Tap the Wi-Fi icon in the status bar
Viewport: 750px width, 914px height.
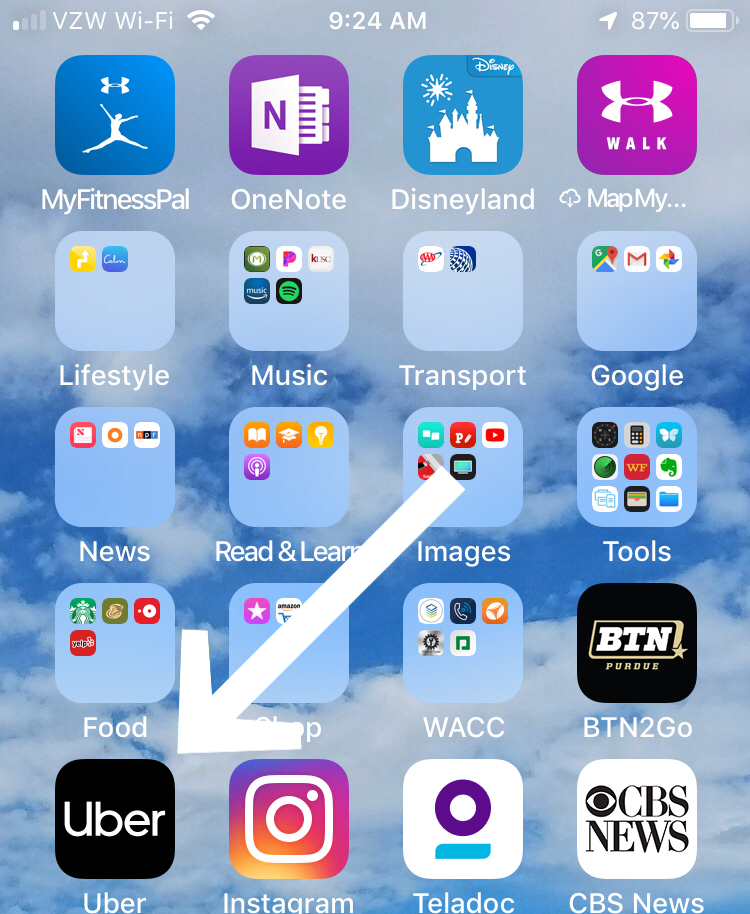[x=201, y=18]
